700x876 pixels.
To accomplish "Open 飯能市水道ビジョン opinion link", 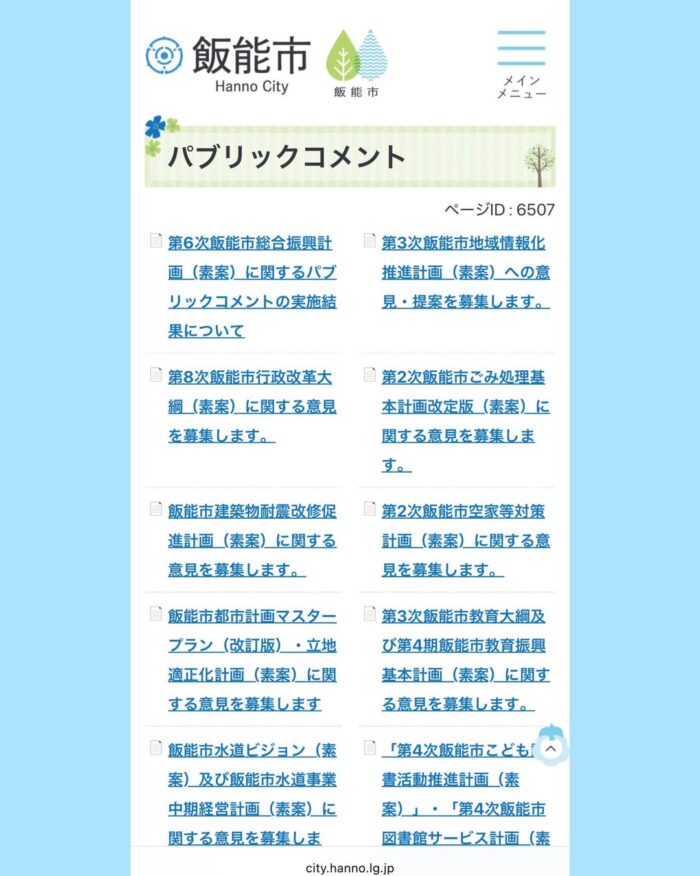I will click(x=251, y=793).
